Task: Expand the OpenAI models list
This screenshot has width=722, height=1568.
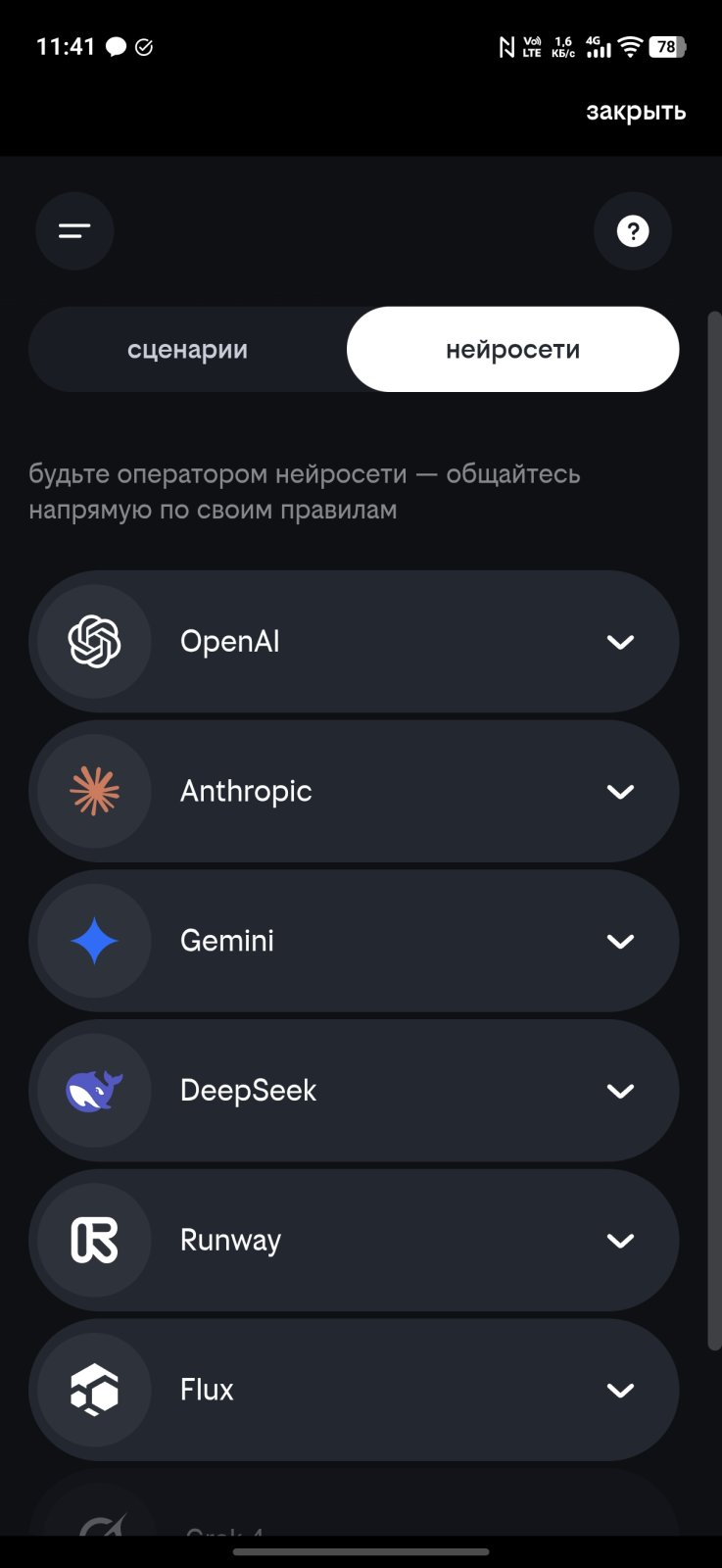Action: (620, 642)
